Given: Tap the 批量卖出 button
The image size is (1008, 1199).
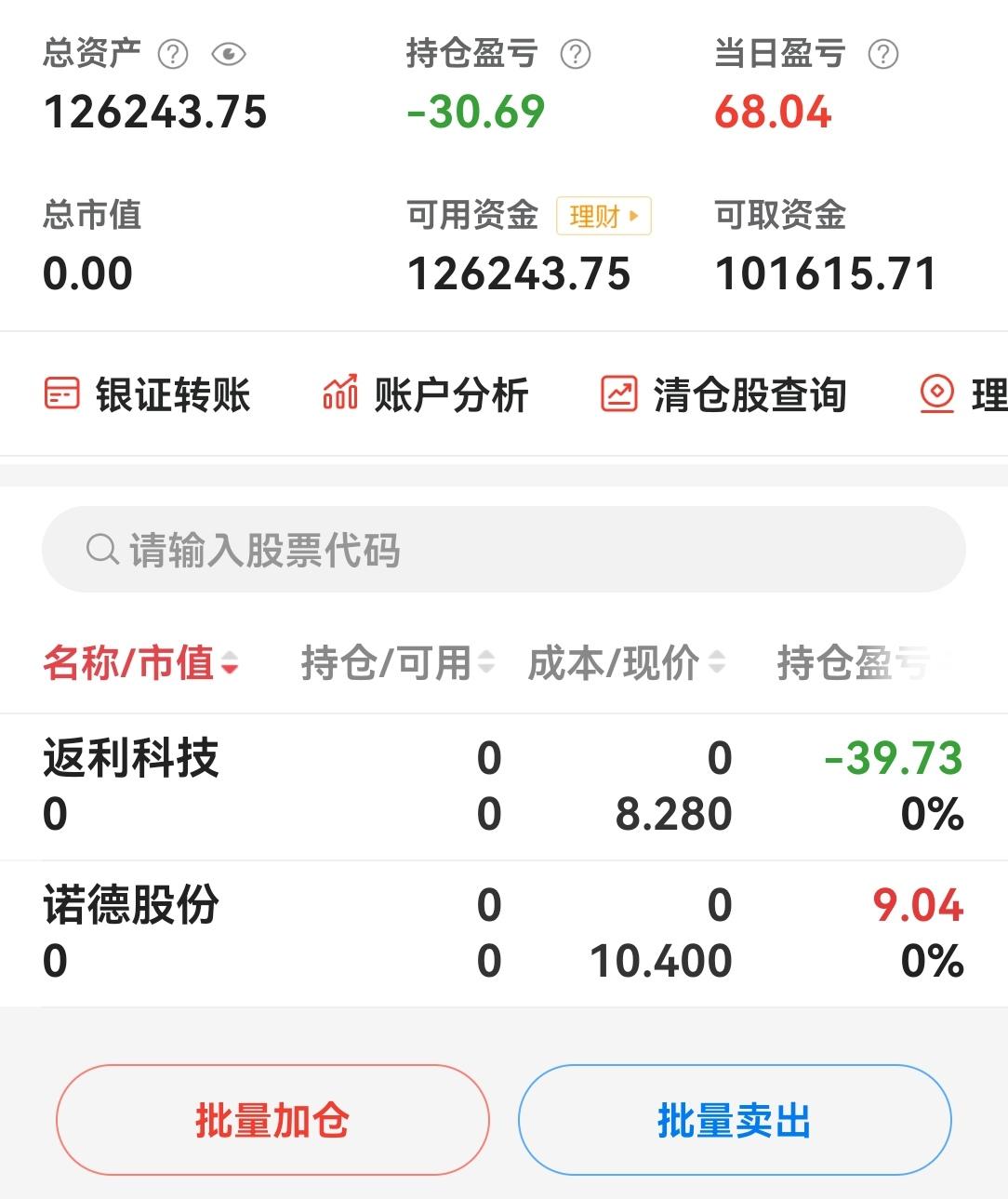Looking at the screenshot, I should (x=735, y=1120).
